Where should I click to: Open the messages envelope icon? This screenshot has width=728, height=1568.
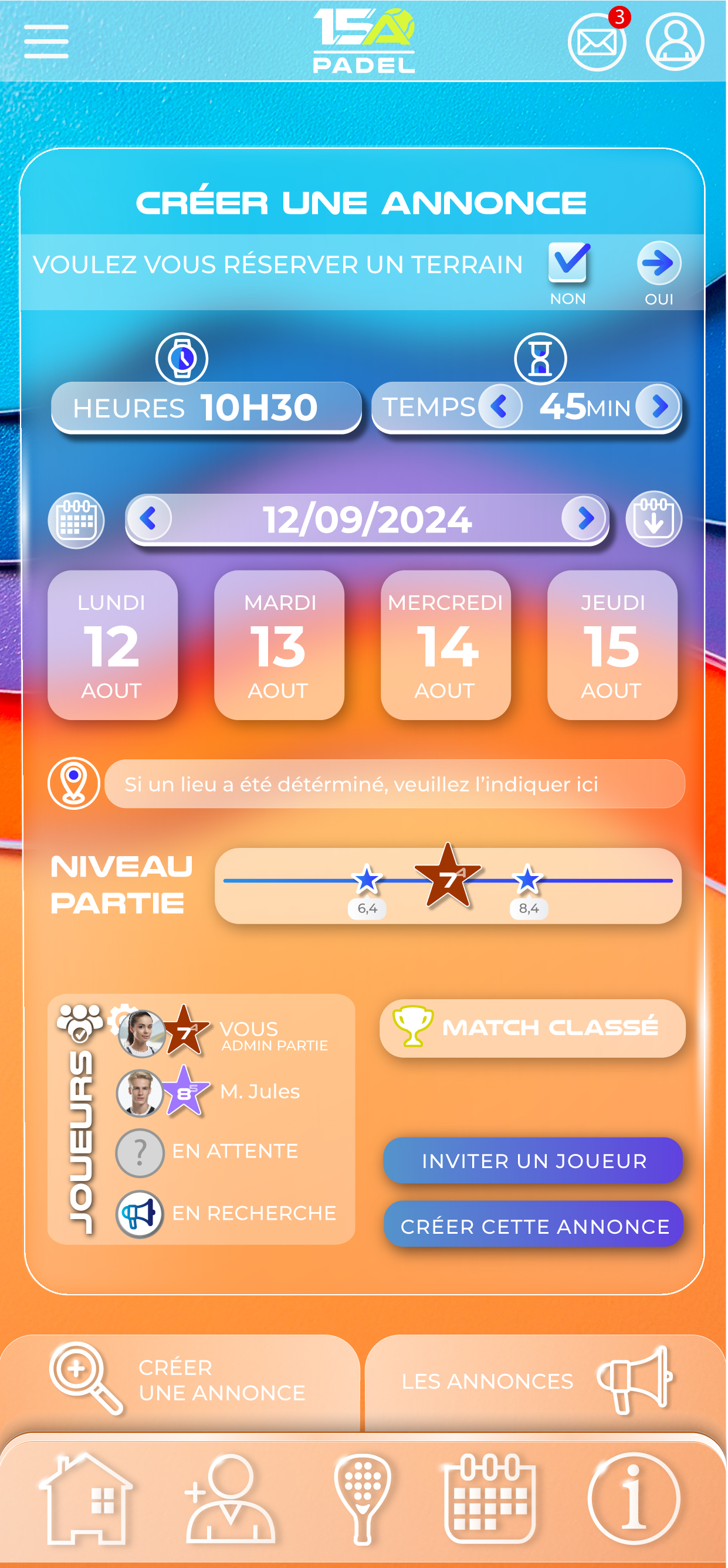click(597, 43)
